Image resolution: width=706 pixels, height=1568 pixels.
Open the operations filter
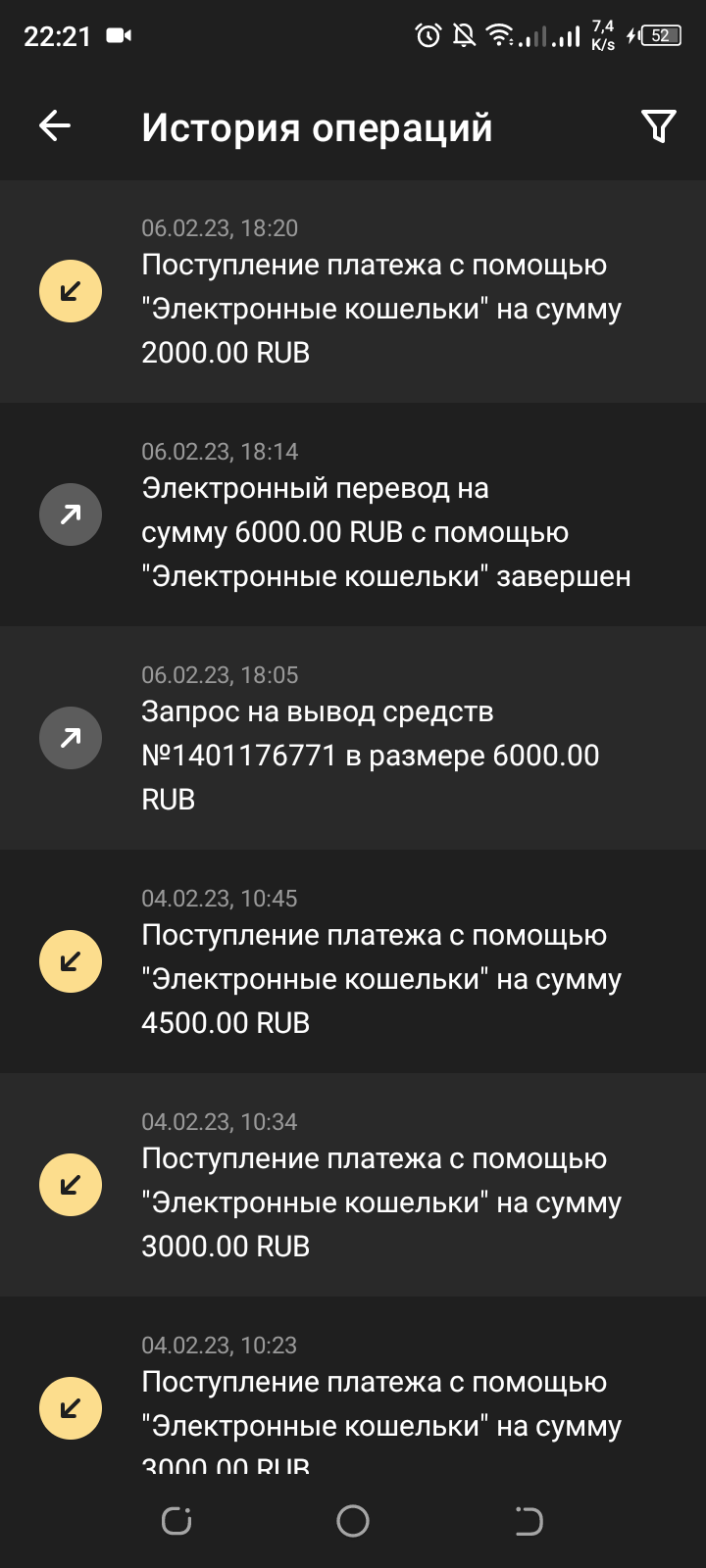[x=659, y=125]
